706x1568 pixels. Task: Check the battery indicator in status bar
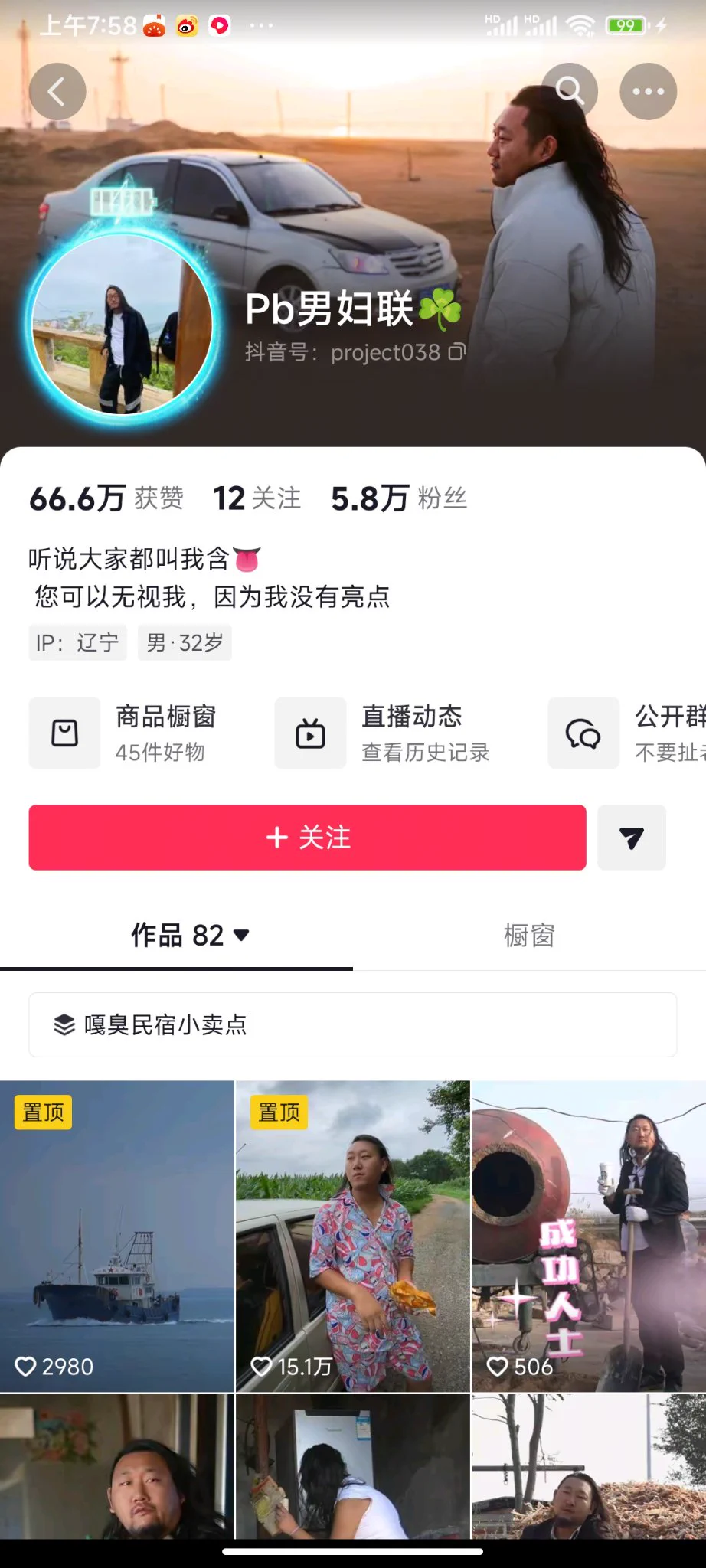[x=628, y=24]
